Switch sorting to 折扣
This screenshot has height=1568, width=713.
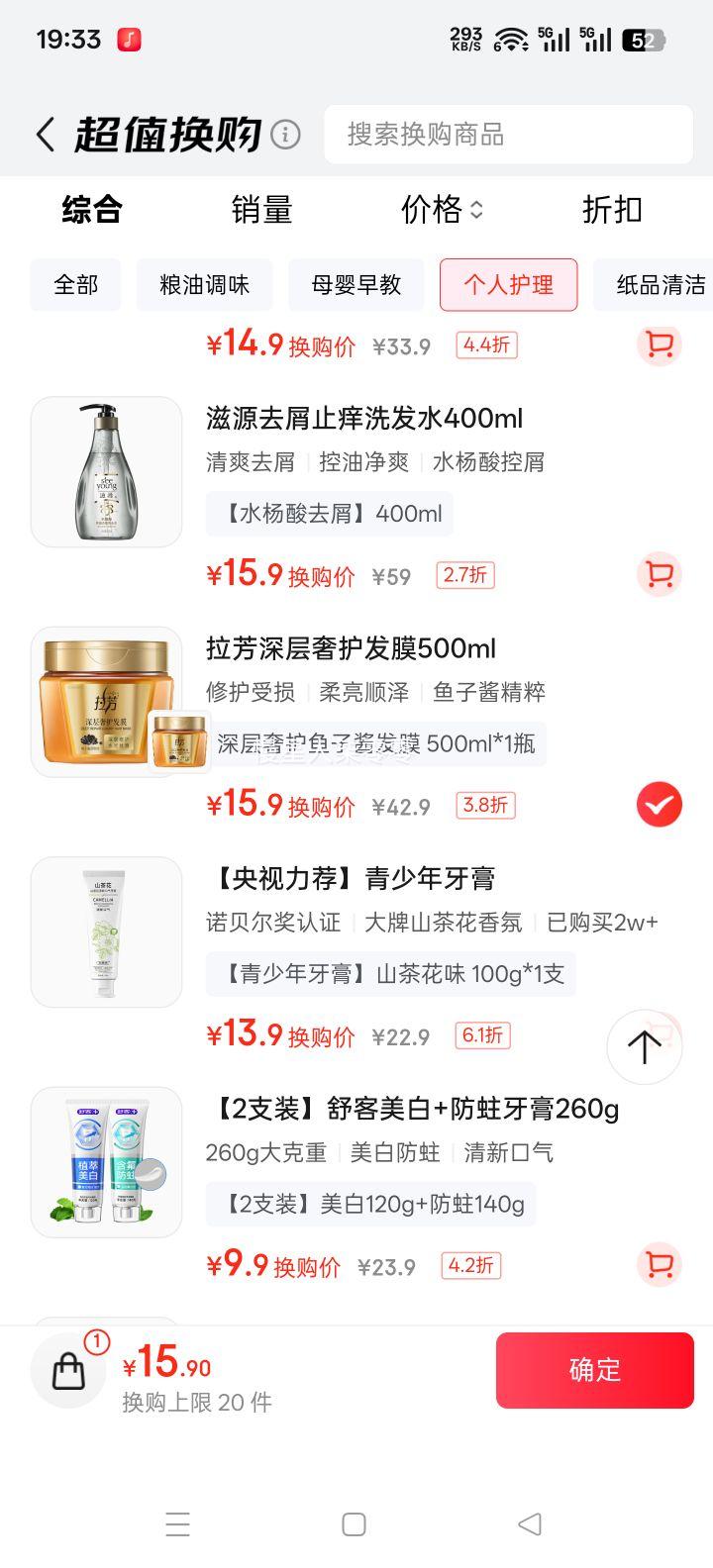pos(611,210)
